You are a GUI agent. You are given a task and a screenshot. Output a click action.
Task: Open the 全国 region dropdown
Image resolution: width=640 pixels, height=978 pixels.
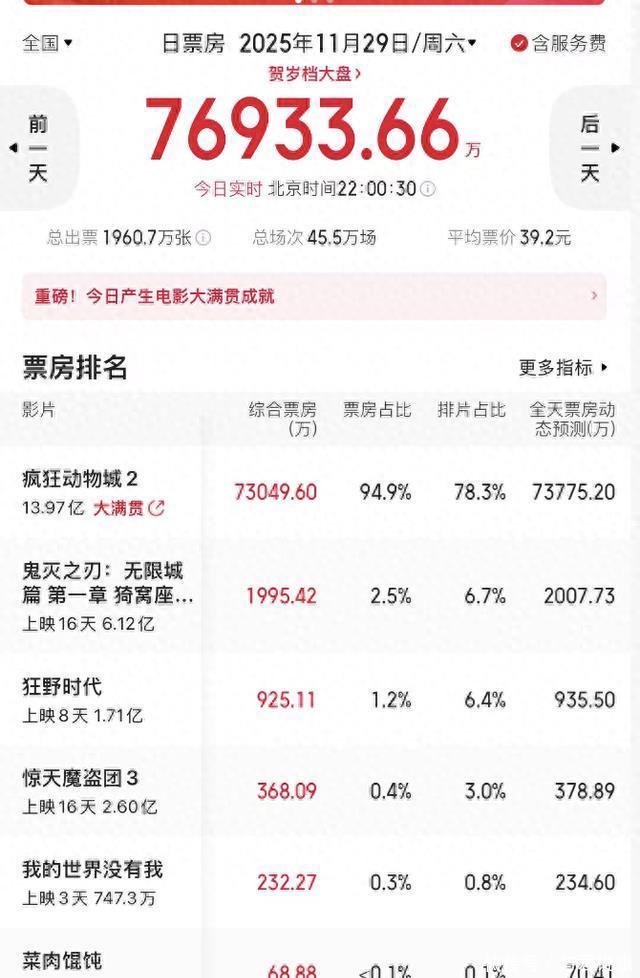(x=47, y=43)
